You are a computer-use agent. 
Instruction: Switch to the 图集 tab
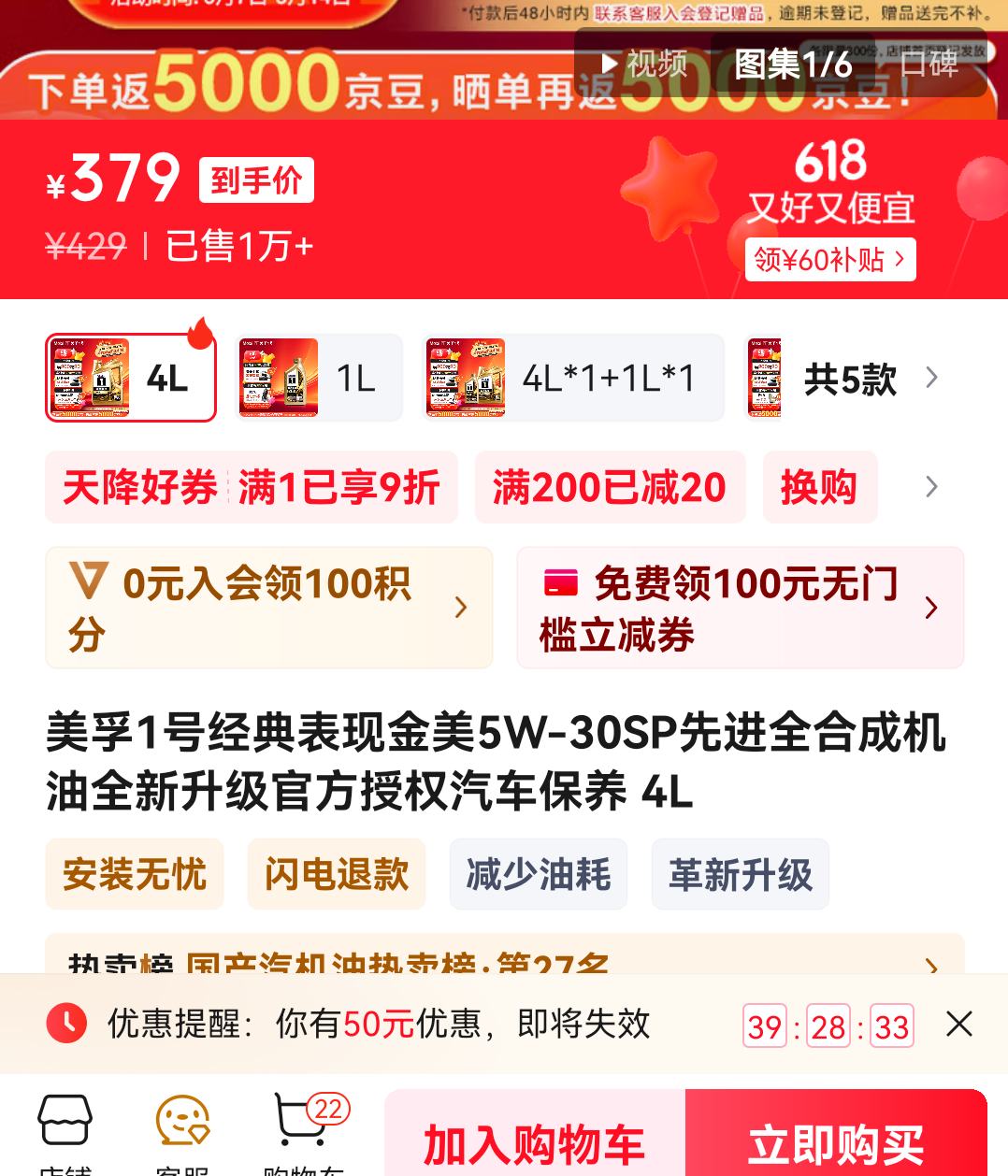click(793, 64)
